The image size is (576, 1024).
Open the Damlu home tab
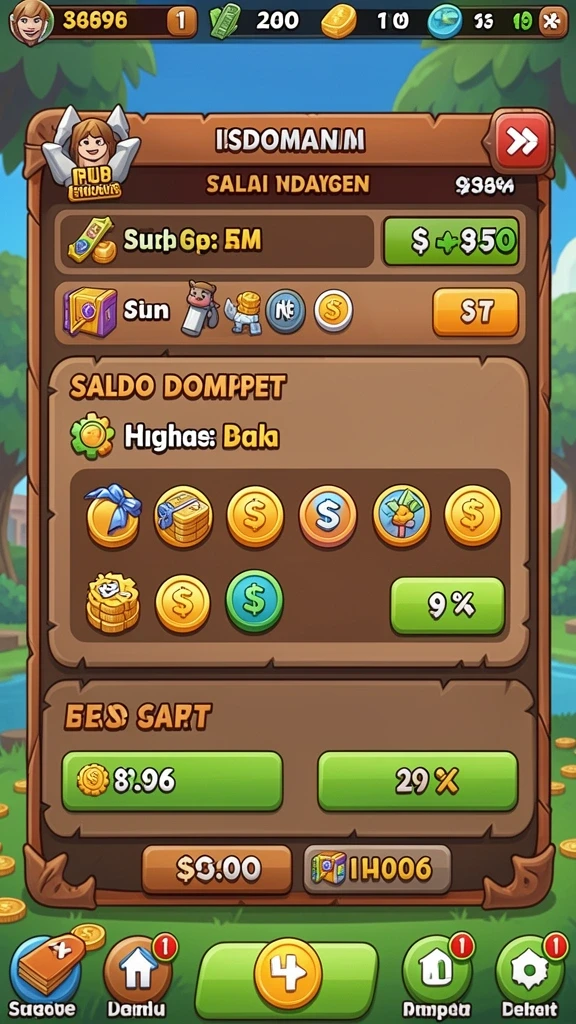point(137,976)
